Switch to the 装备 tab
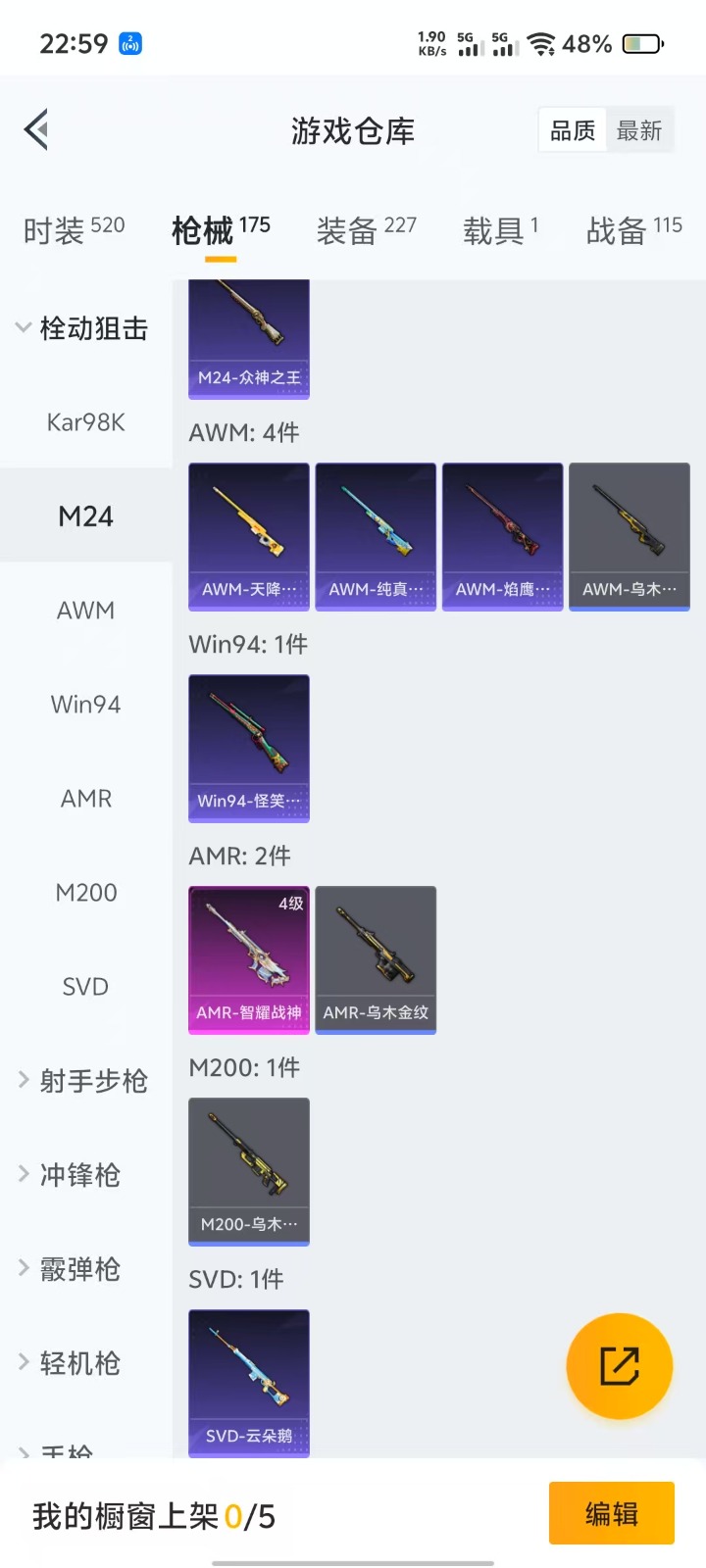This screenshot has height=1568, width=706. (366, 230)
